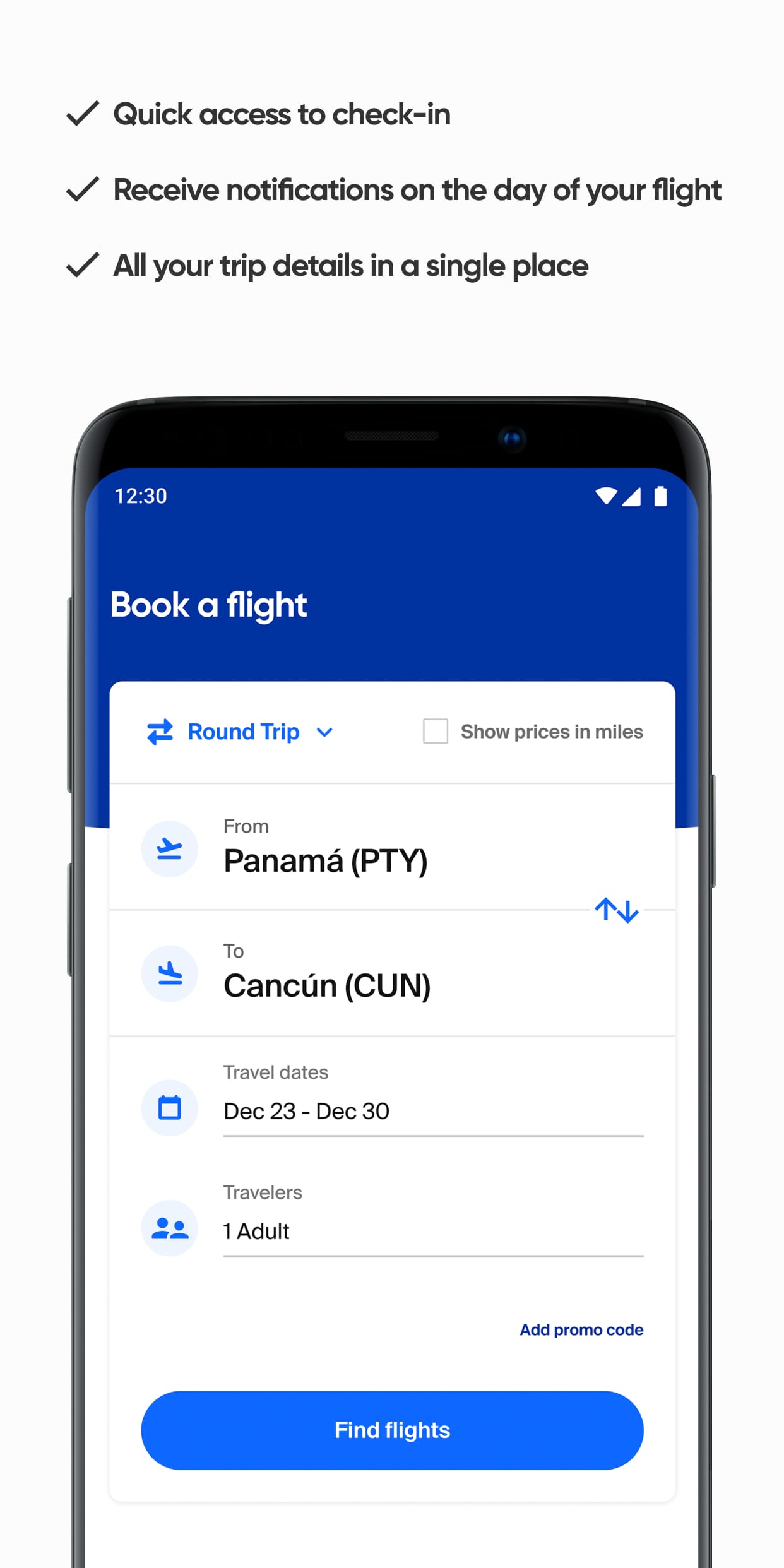Click the signal strength indicator

(x=631, y=497)
